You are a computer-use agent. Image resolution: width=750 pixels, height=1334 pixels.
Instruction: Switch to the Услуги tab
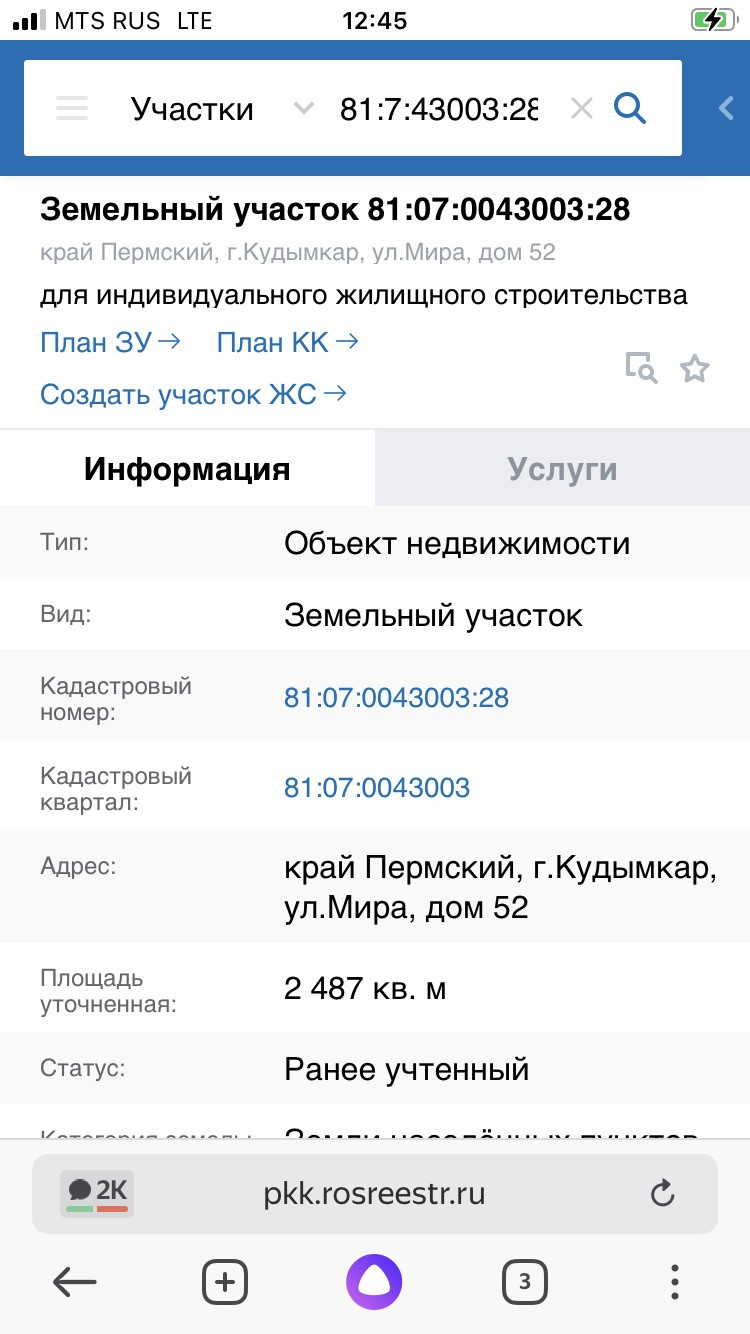(x=562, y=469)
